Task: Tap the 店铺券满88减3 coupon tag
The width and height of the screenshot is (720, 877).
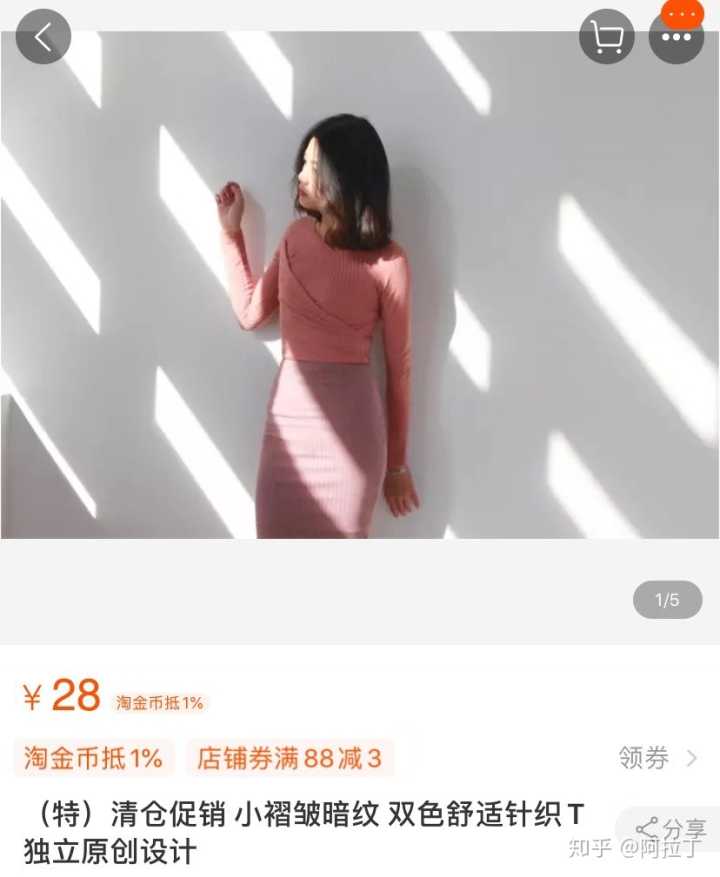Action: point(289,758)
